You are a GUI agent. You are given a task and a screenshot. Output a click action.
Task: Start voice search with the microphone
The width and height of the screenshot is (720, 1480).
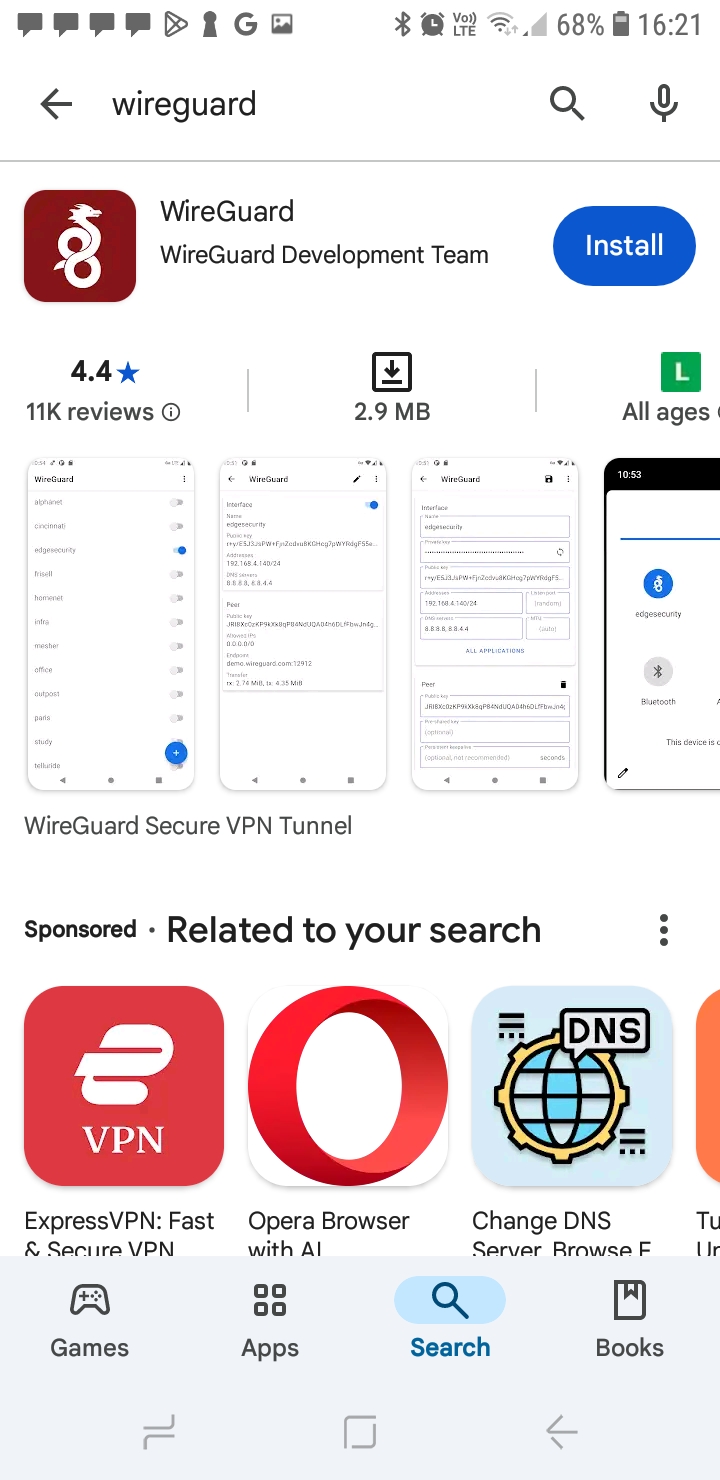click(663, 103)
